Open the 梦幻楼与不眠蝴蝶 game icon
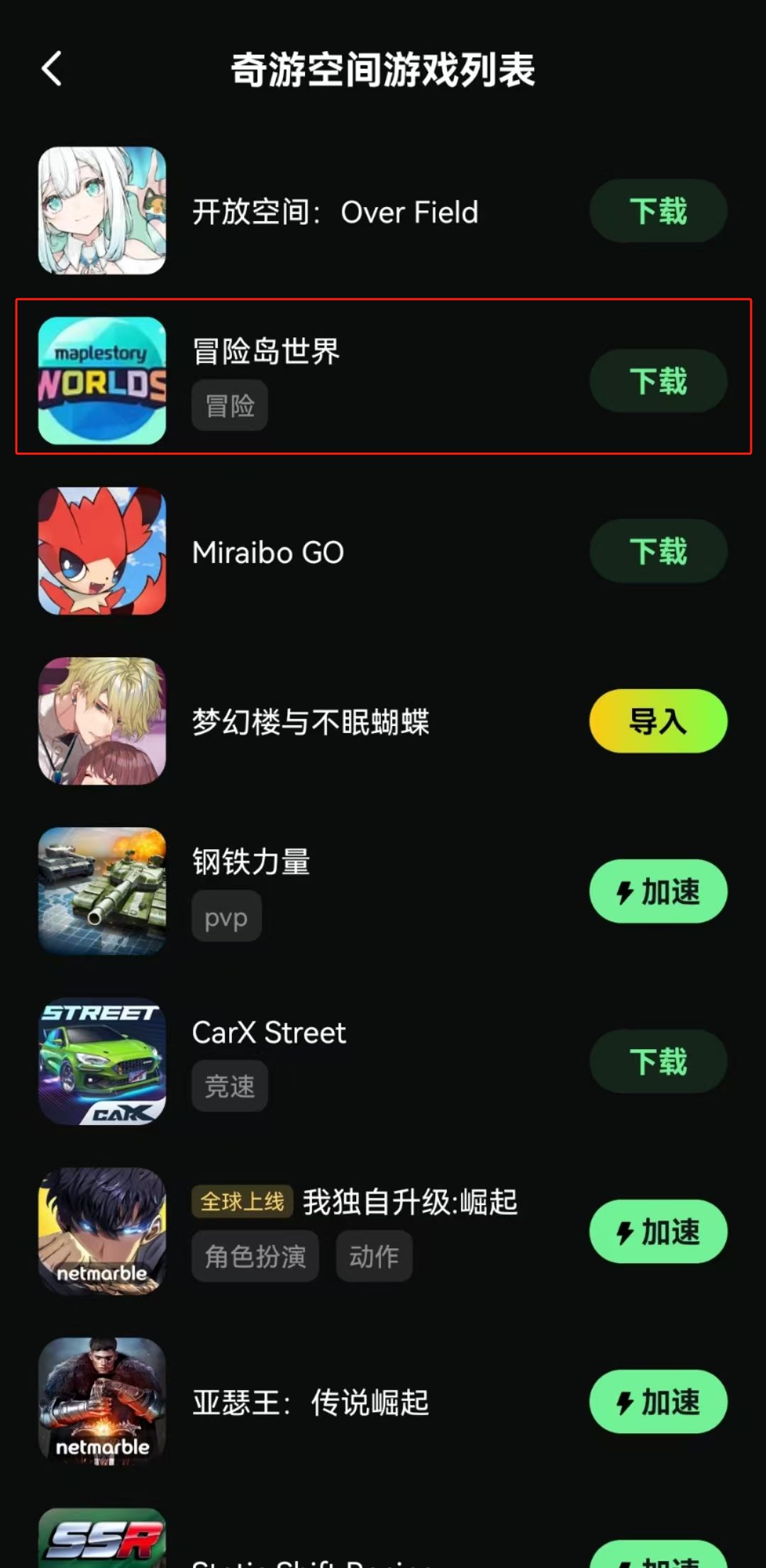The width and height of the screenshot is (766, 1568). [x=102, y=722]
